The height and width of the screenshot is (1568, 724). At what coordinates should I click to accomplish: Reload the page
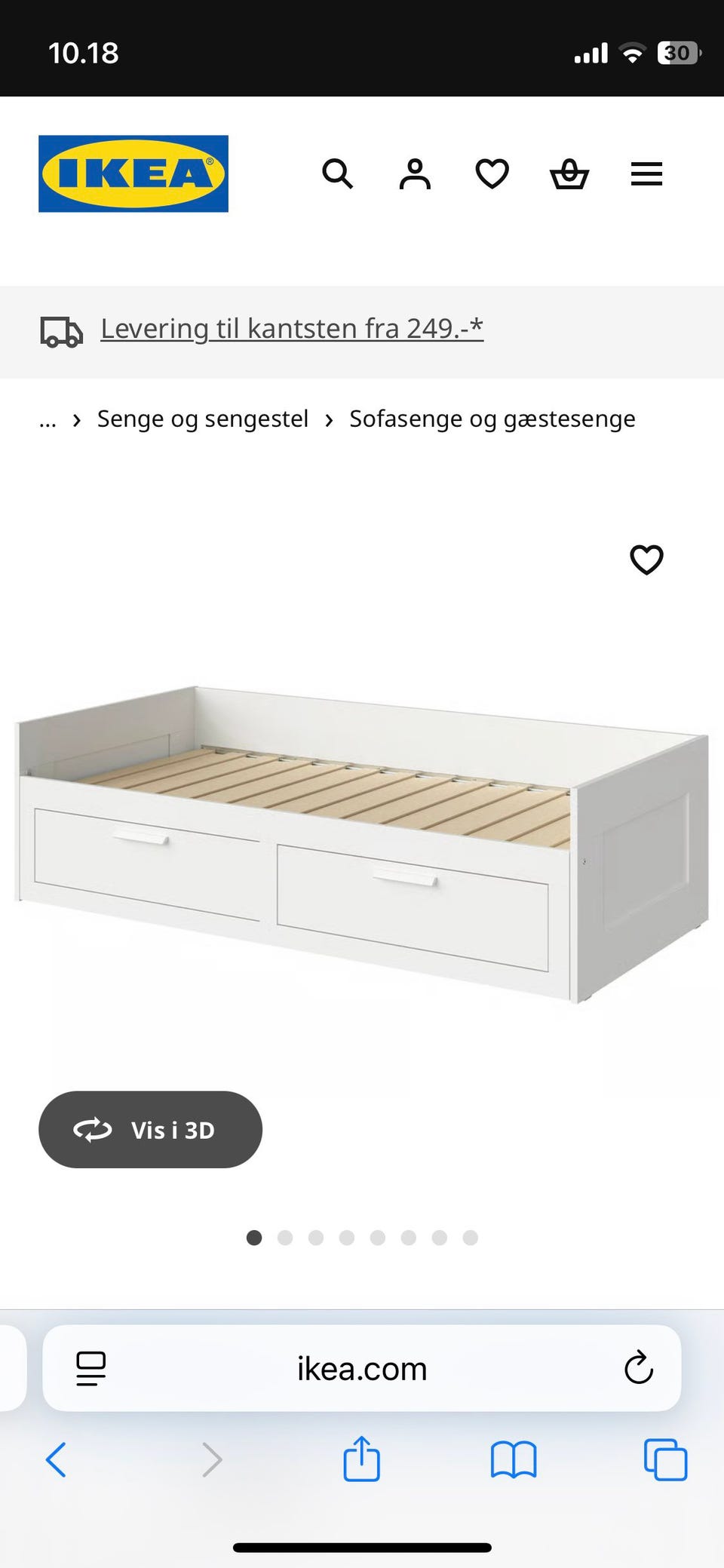pyautogui.click(x=639, y=1368)
